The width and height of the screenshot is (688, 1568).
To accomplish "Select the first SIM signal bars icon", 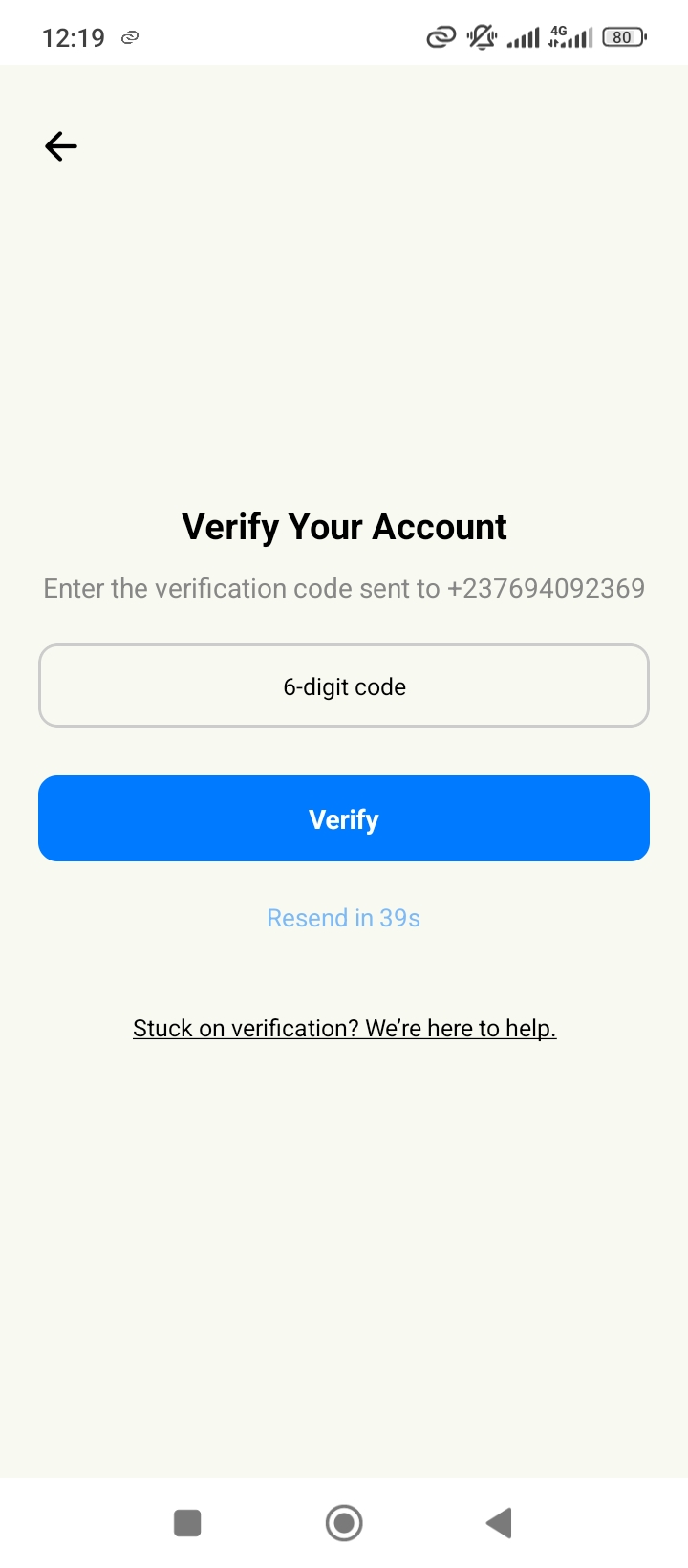I will (523, 37).
